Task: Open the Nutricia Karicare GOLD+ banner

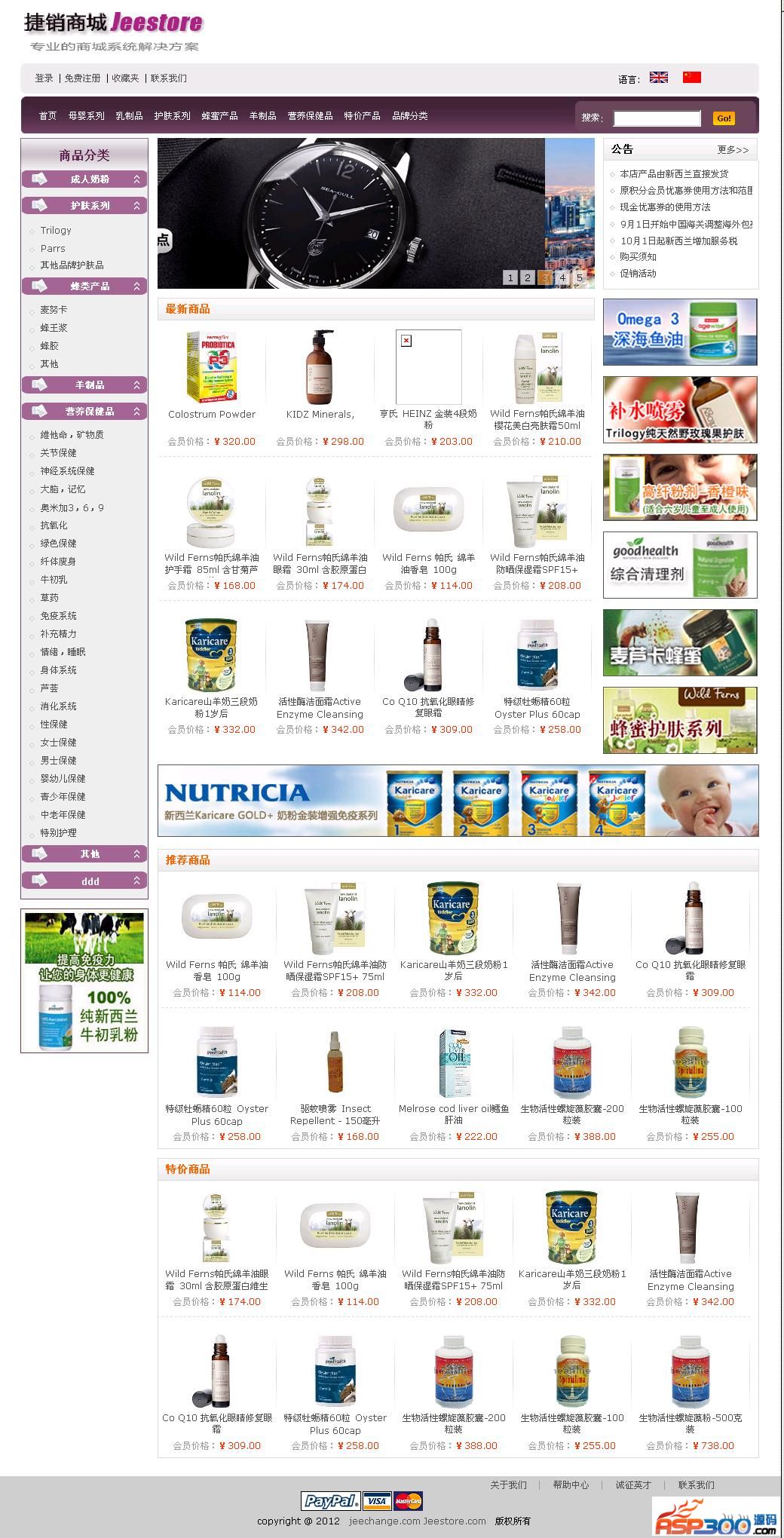Action: [458, 801]
